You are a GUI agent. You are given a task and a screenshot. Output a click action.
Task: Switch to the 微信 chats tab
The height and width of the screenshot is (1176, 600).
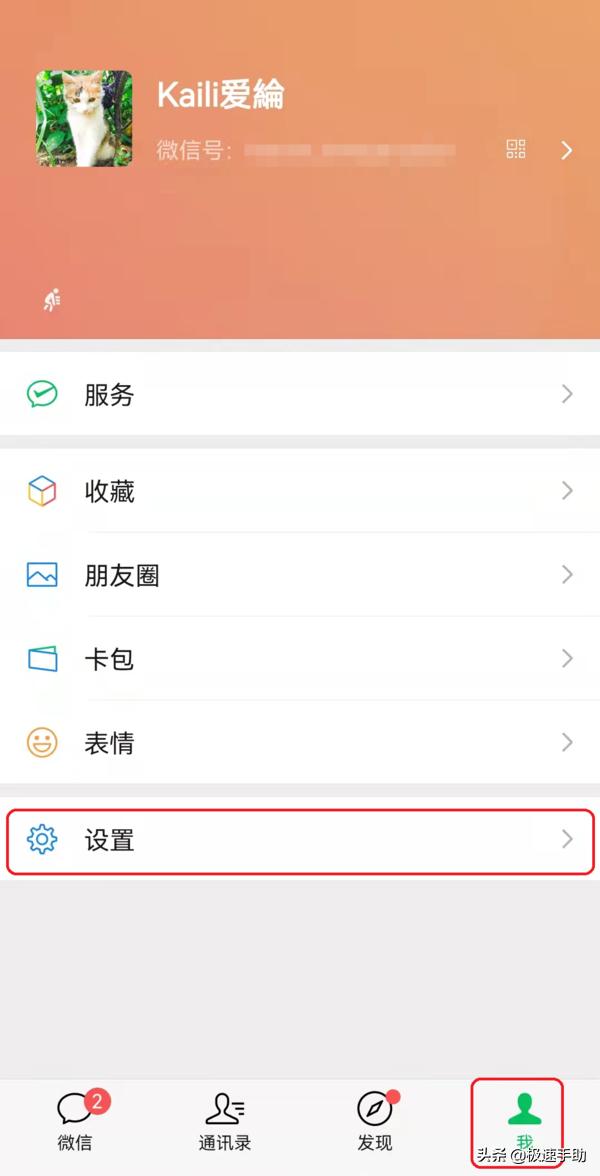(x=76, y=1120)
